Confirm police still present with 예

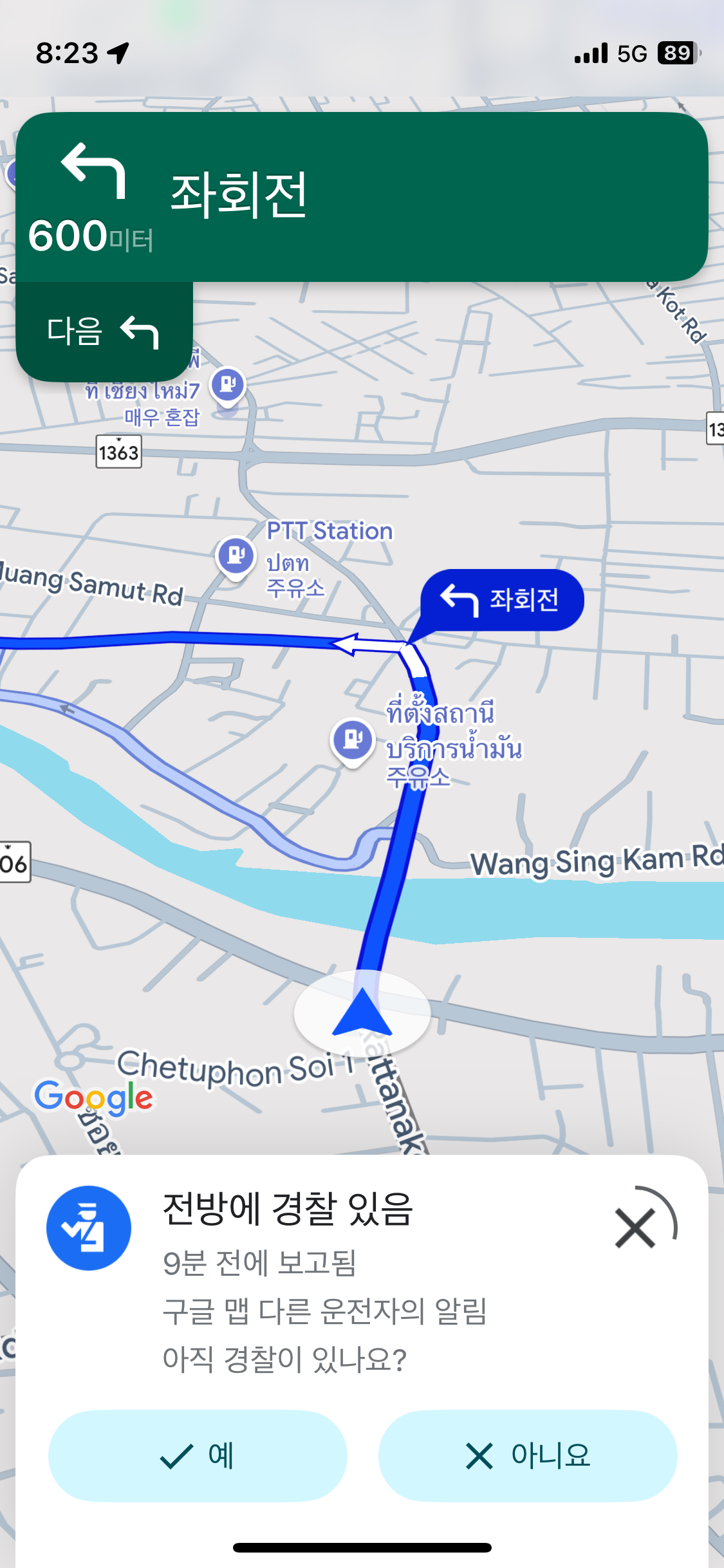[198, 1456]
